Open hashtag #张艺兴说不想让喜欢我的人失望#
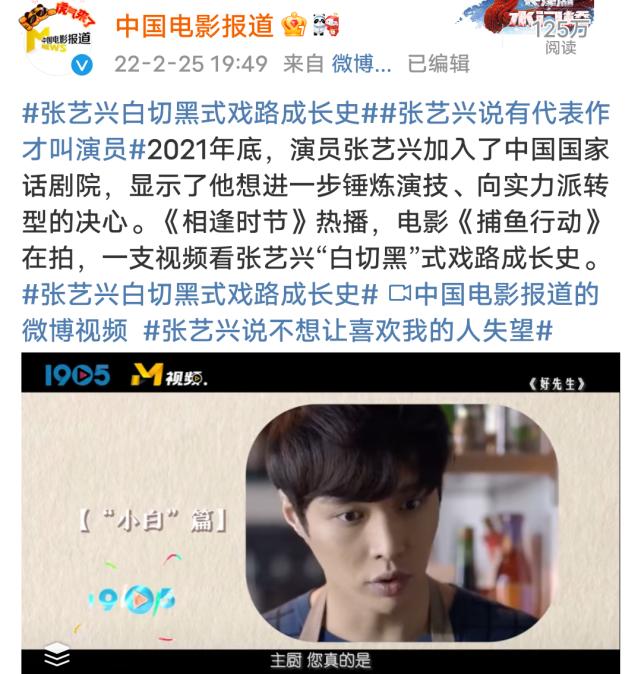Screen dimensions: 641x674 point(350,329)
